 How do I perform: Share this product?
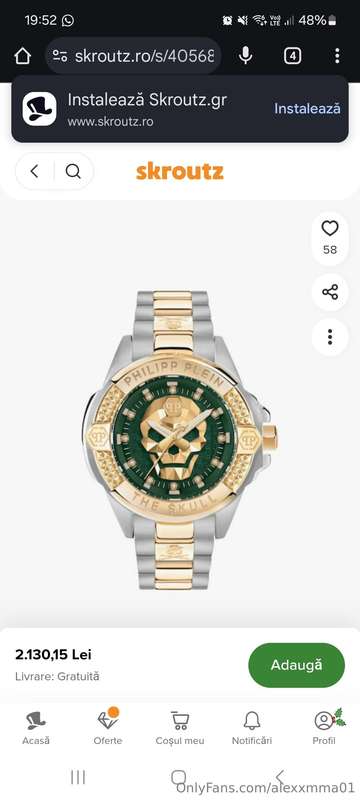pyautogui.click(x=330, y=292)
